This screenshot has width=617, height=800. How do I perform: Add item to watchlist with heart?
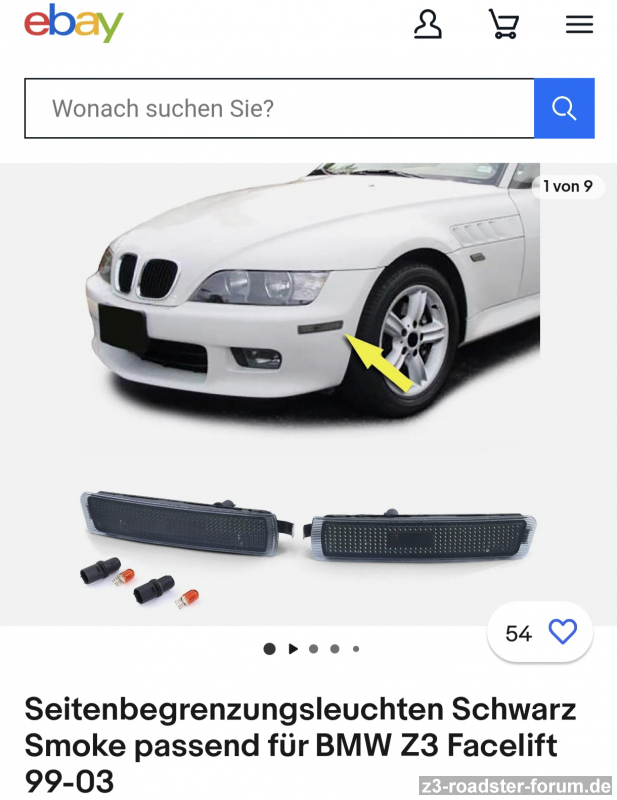[563, 632]
